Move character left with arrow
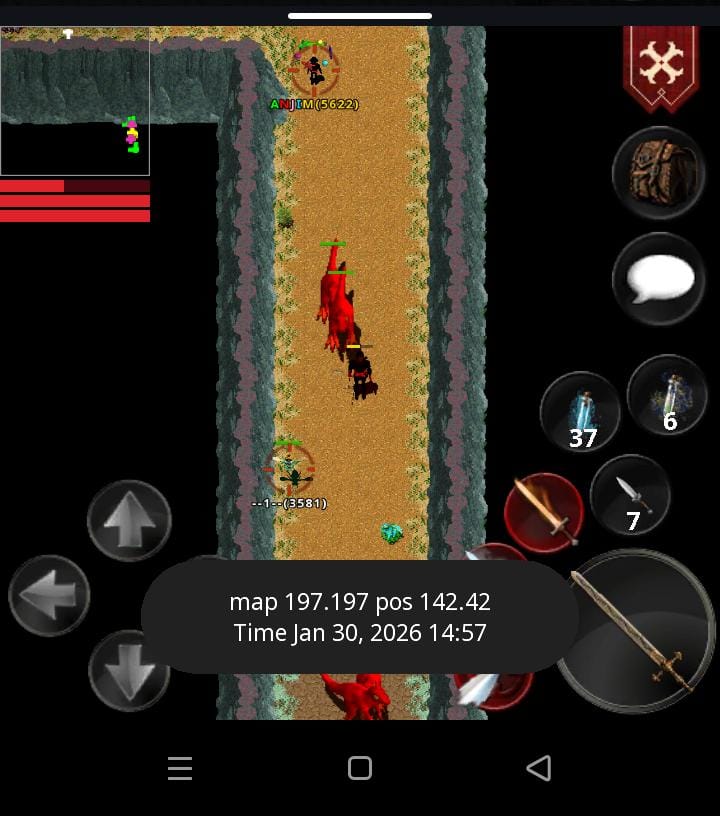 49,596
